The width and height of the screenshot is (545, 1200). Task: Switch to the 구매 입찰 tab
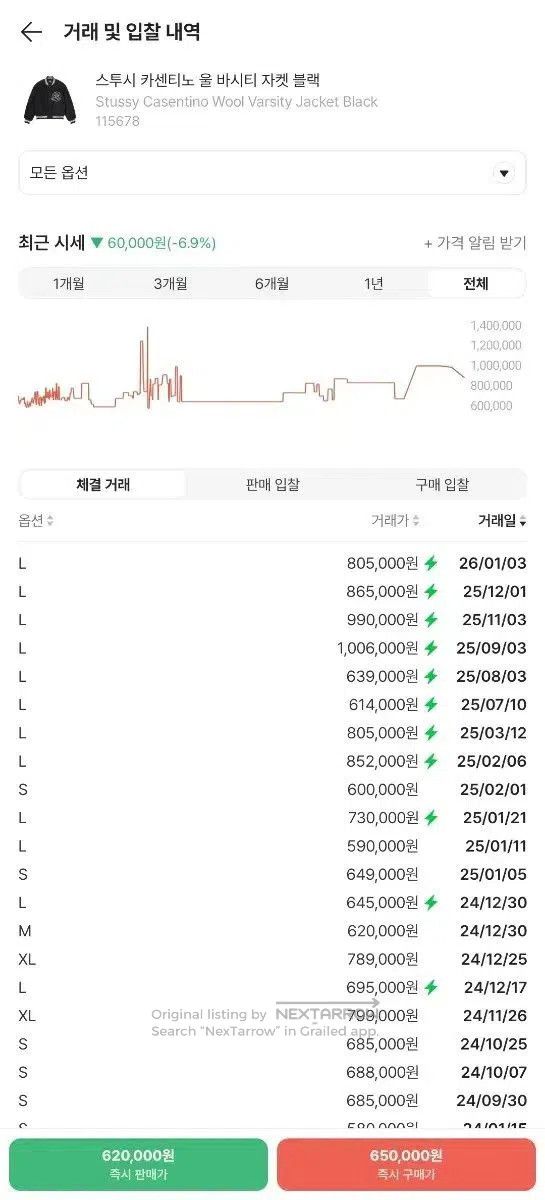coord(442,485)
